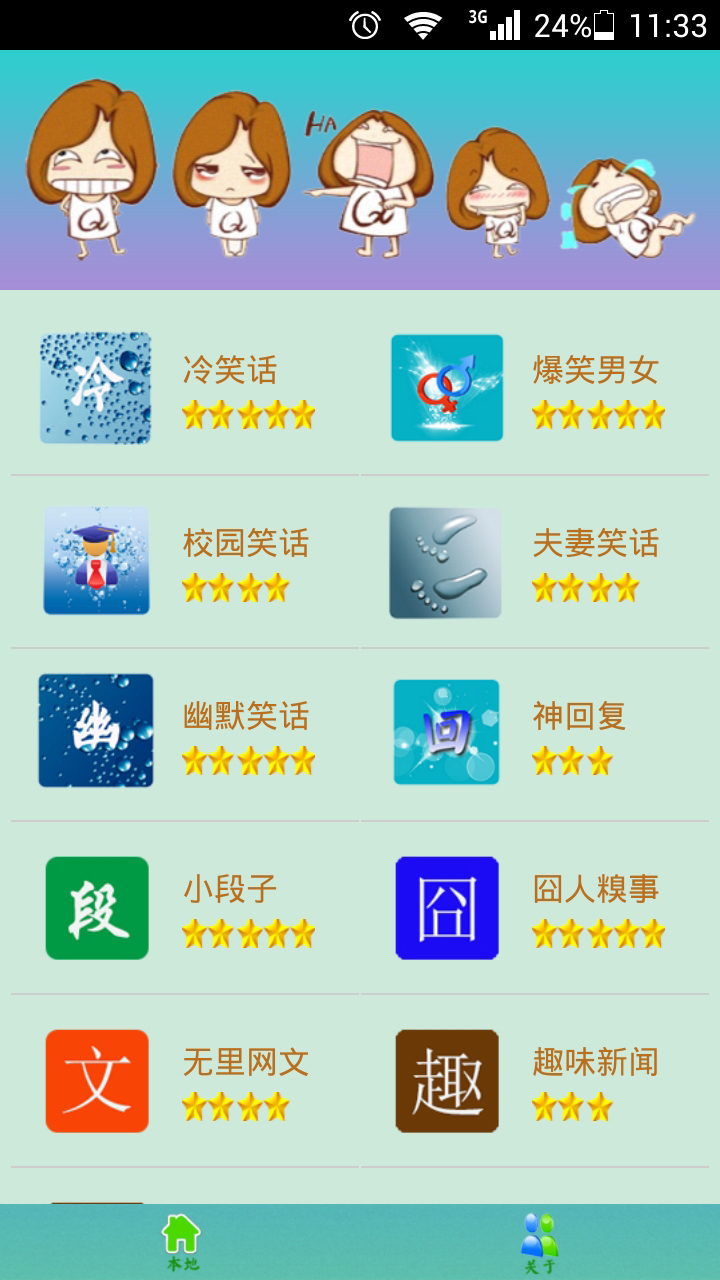Tap the brown 趣味新闻 icon
Image resolution: width=720 pixels, height=1280 pixels.
(x=447, y=1082)
